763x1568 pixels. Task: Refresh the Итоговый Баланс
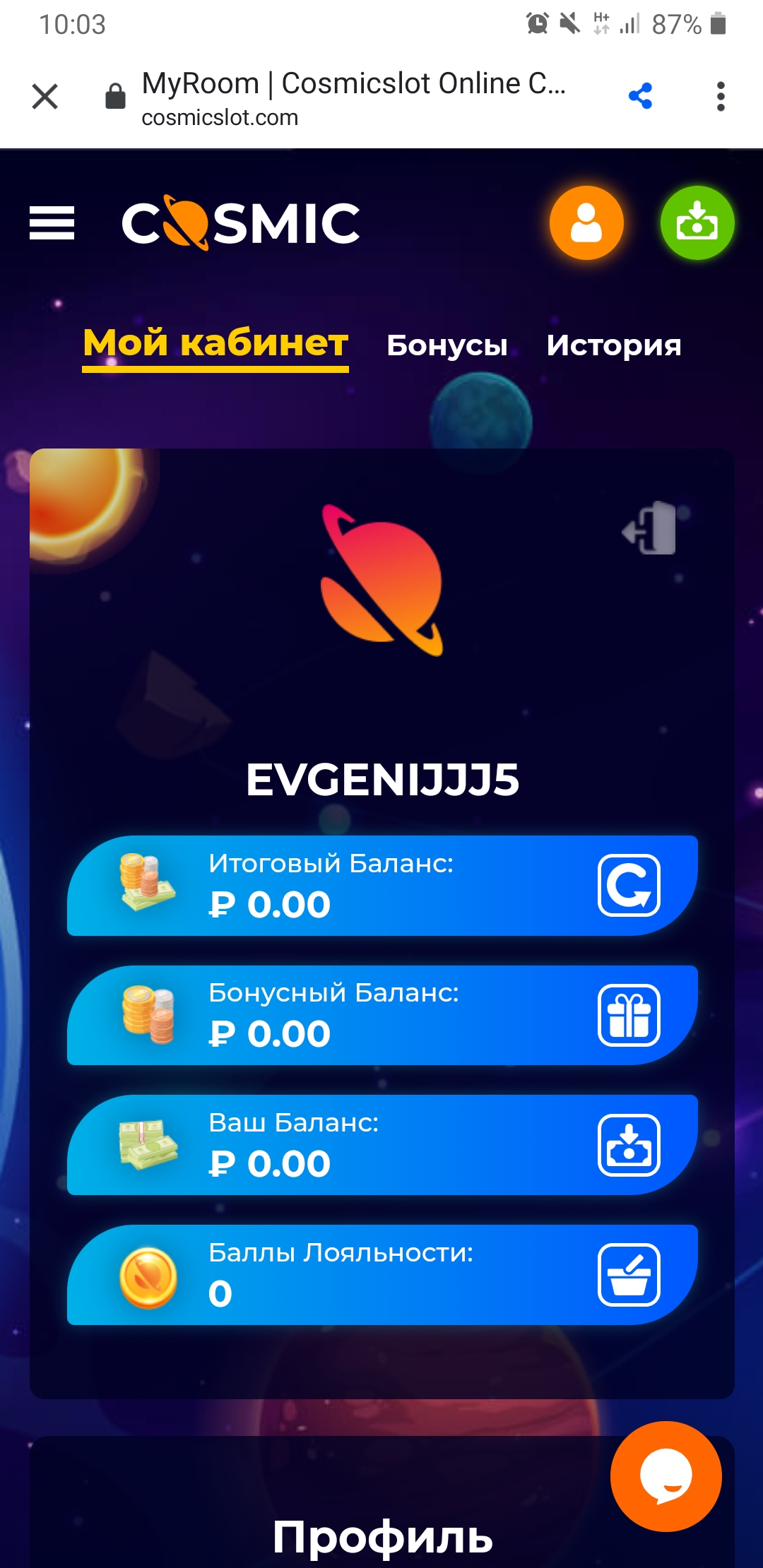point(629,886)
